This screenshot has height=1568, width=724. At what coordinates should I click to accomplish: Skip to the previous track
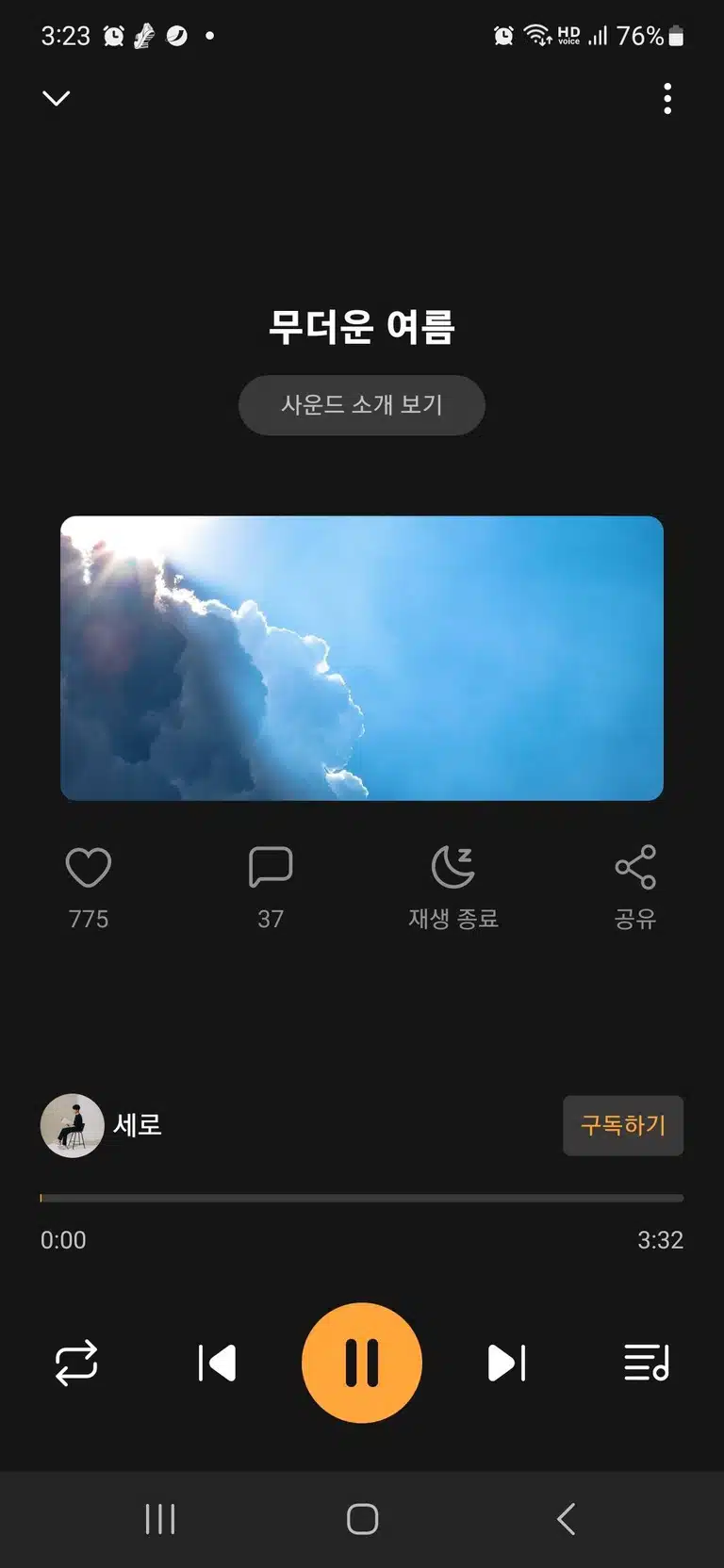pyautogui.click(x=217, y=1363)
